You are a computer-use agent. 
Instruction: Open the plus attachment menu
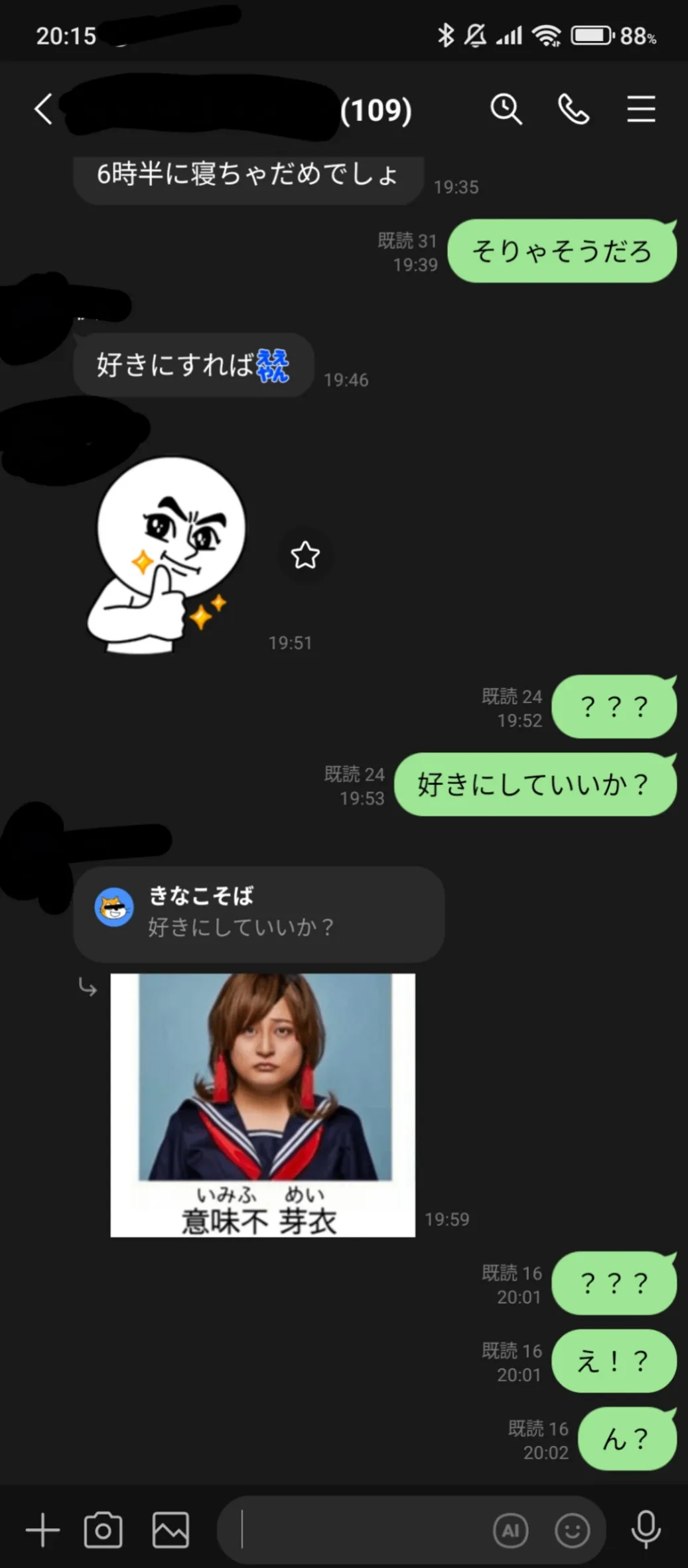(43, 1530)
